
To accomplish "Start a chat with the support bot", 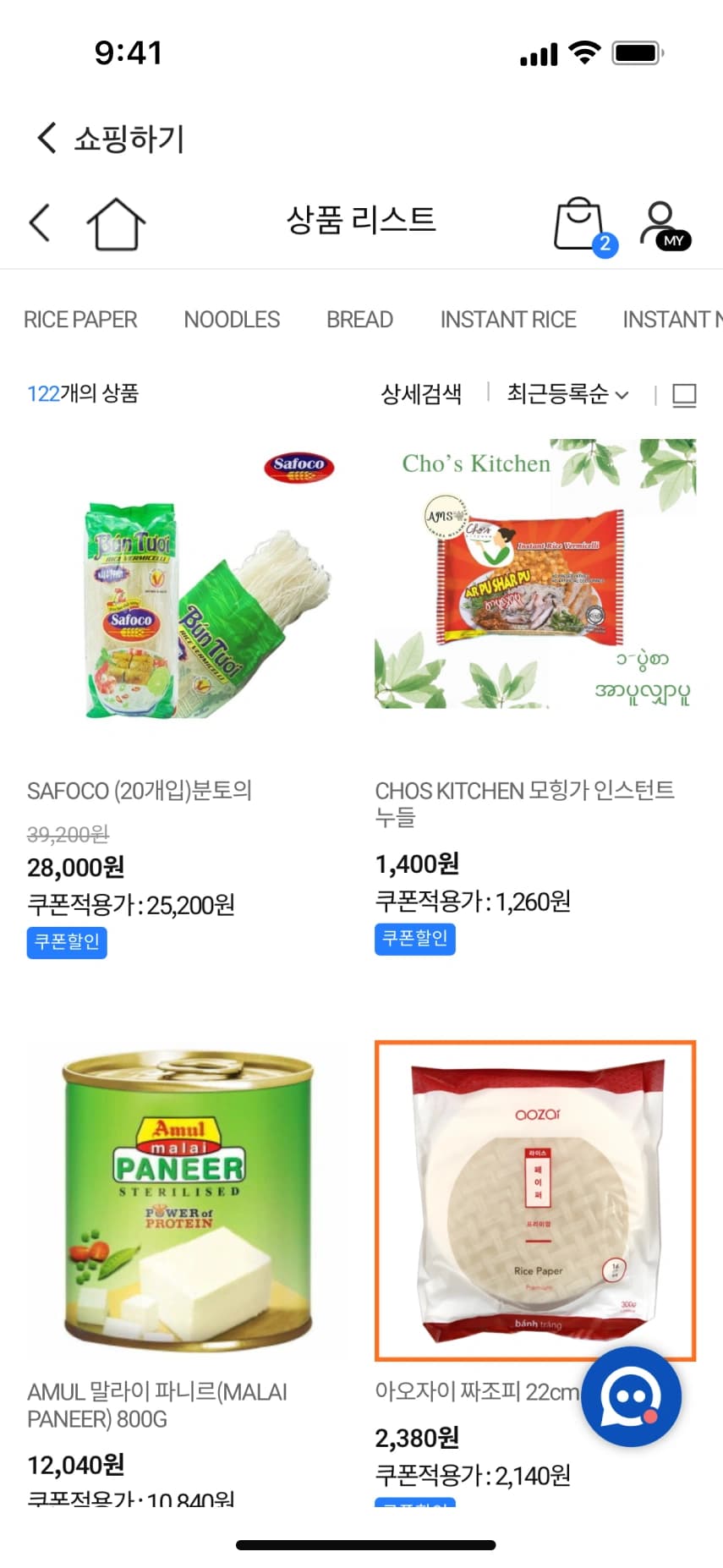I will pyautogui.click(x=631, y=1397).
